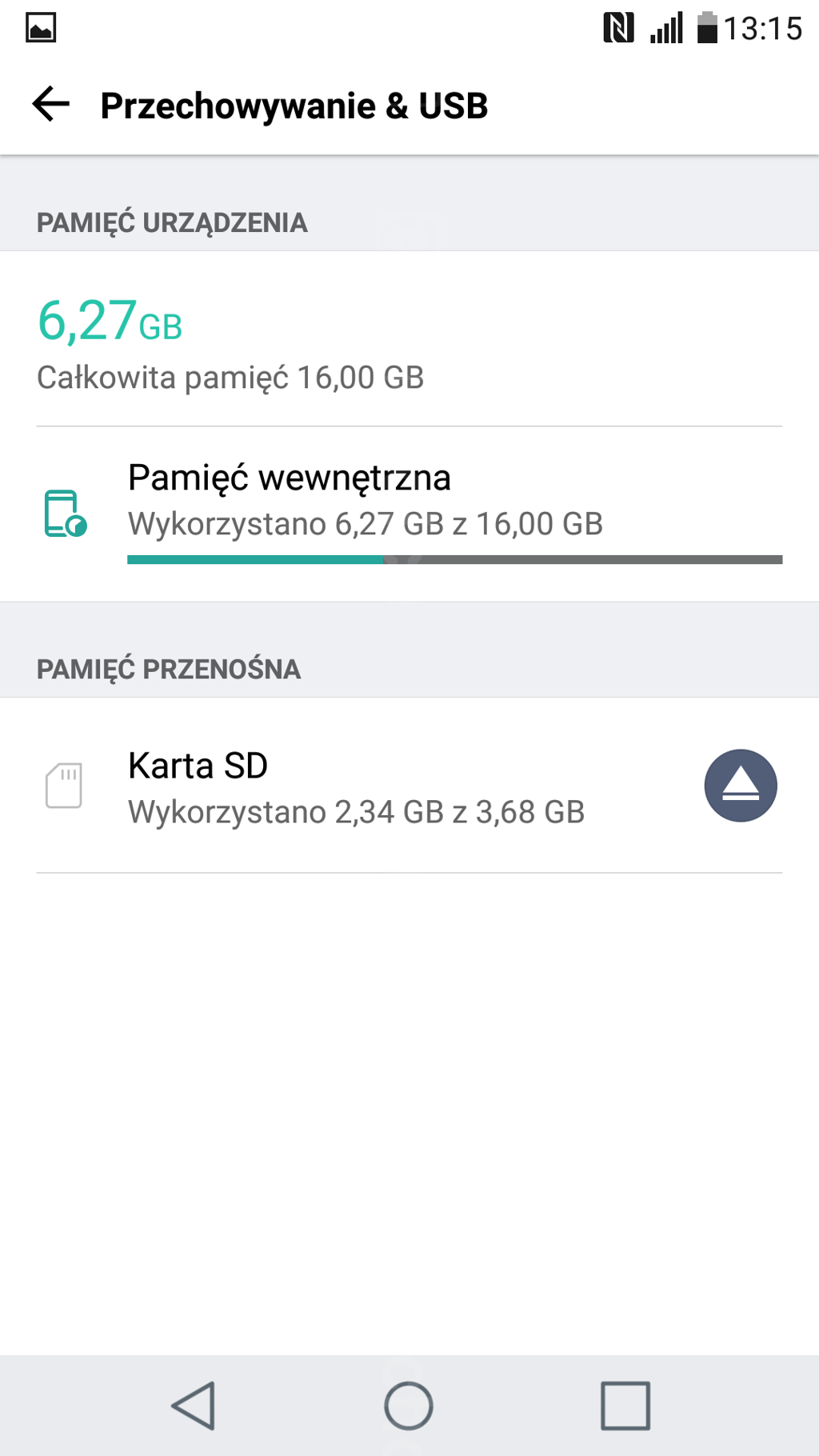Open recent apps from navigation bar
This screenshot has width=819, height=1456.
(x=625, y=1406)
